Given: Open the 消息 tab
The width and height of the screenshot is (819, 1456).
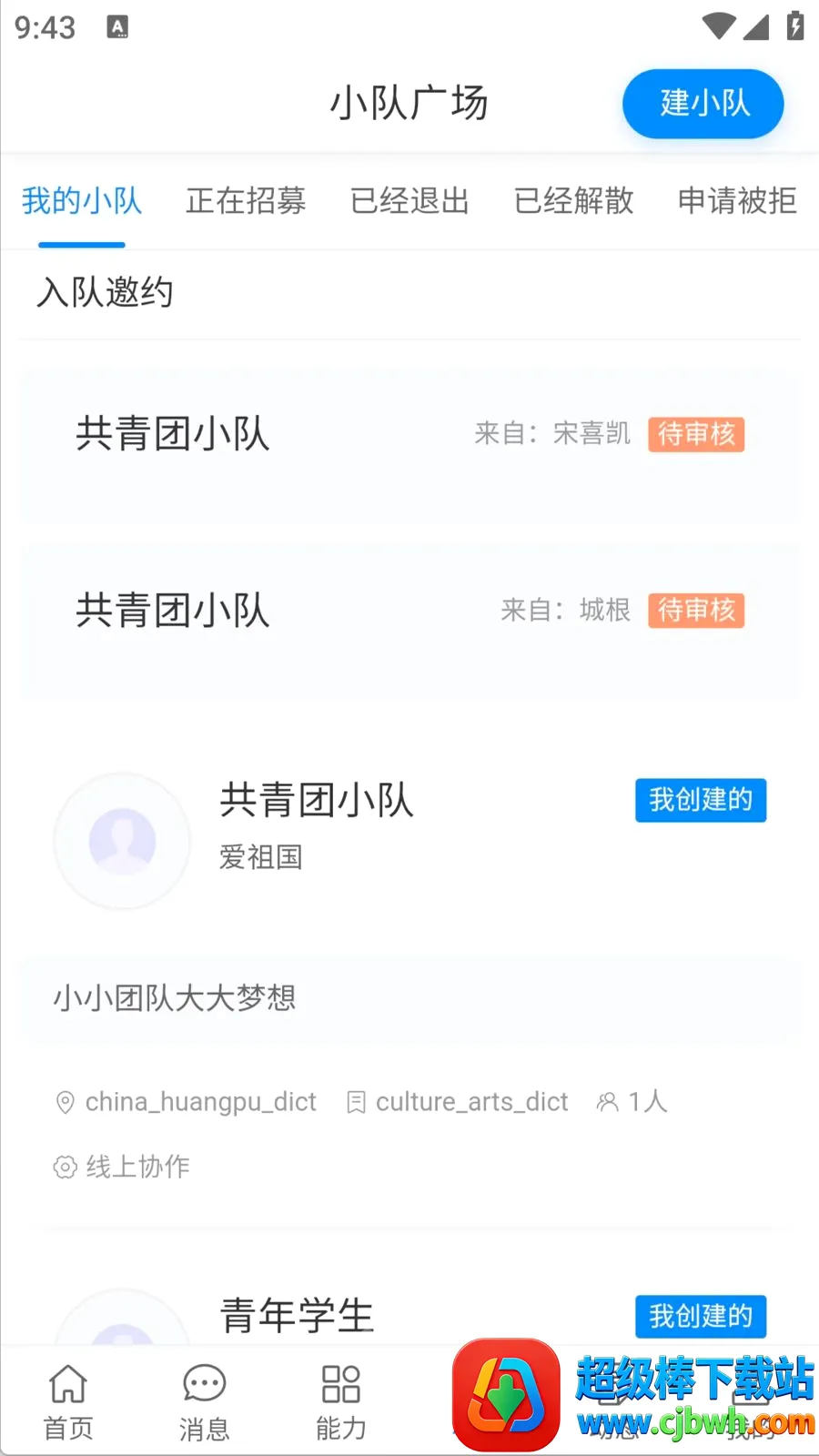Looking at the screenshot, I should tap(205, 1402).
